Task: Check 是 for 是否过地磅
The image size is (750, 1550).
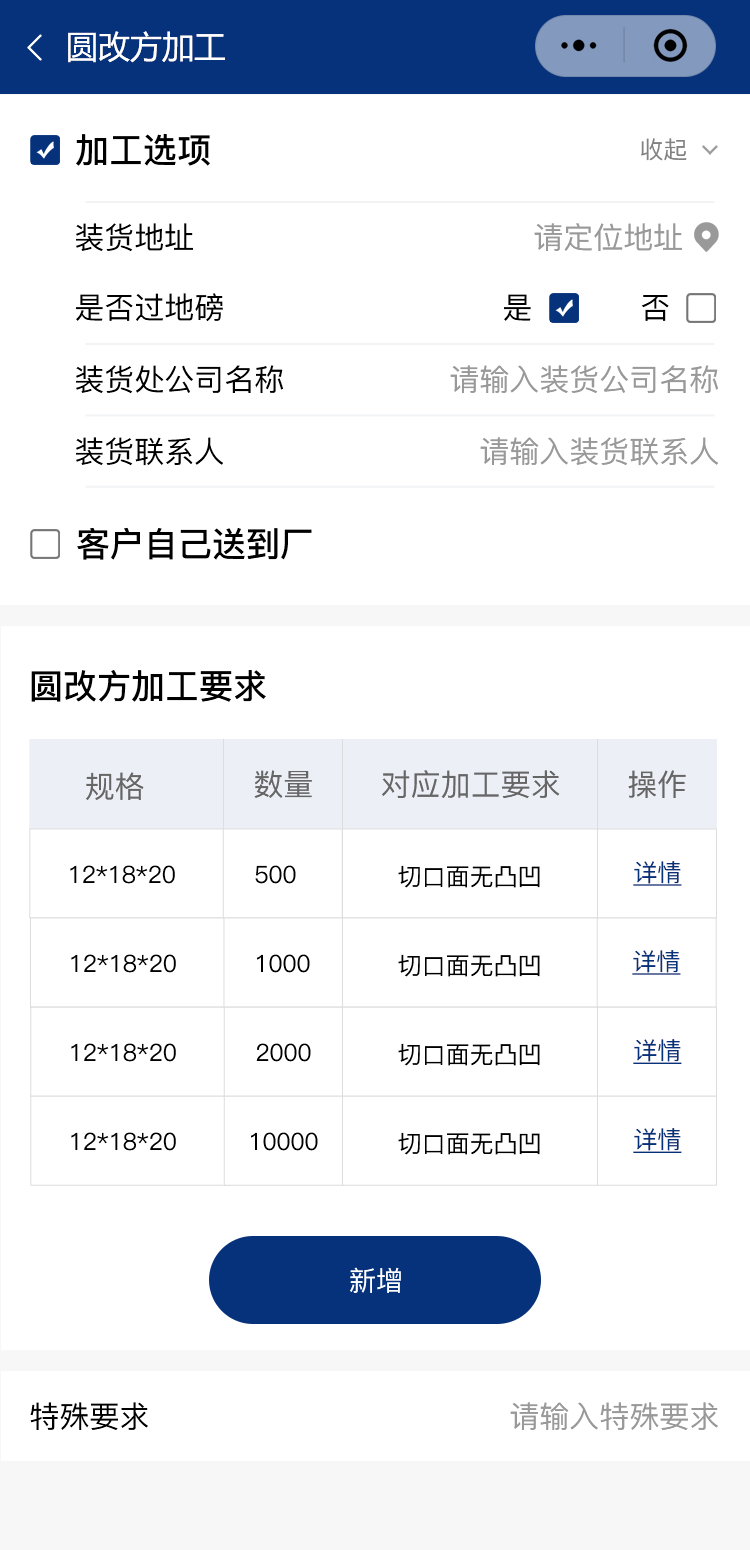Action: [564, 308]
